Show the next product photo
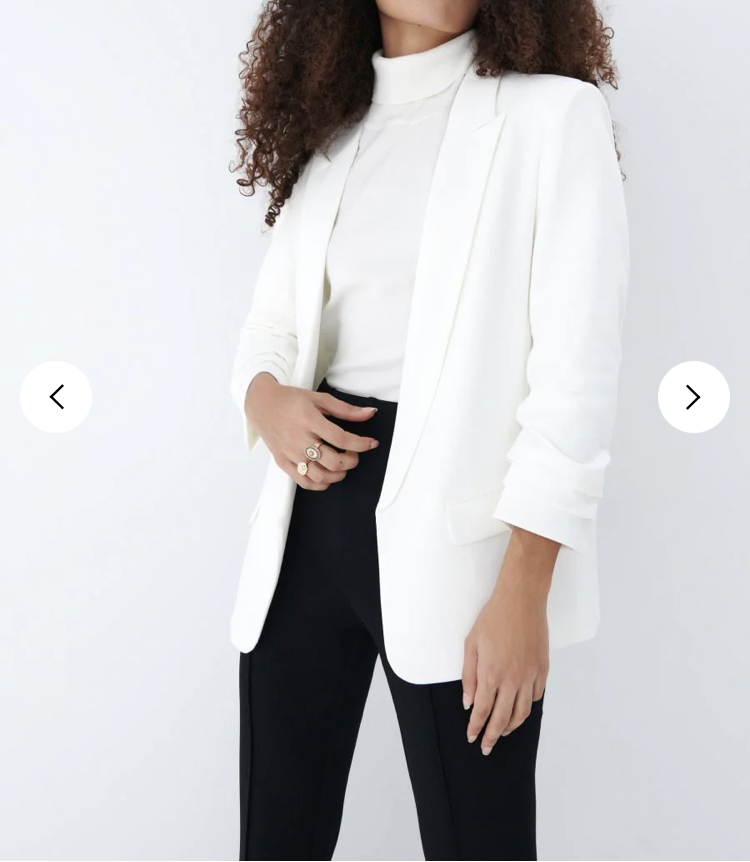Viewport: 750px width, 862px height. 693,397
